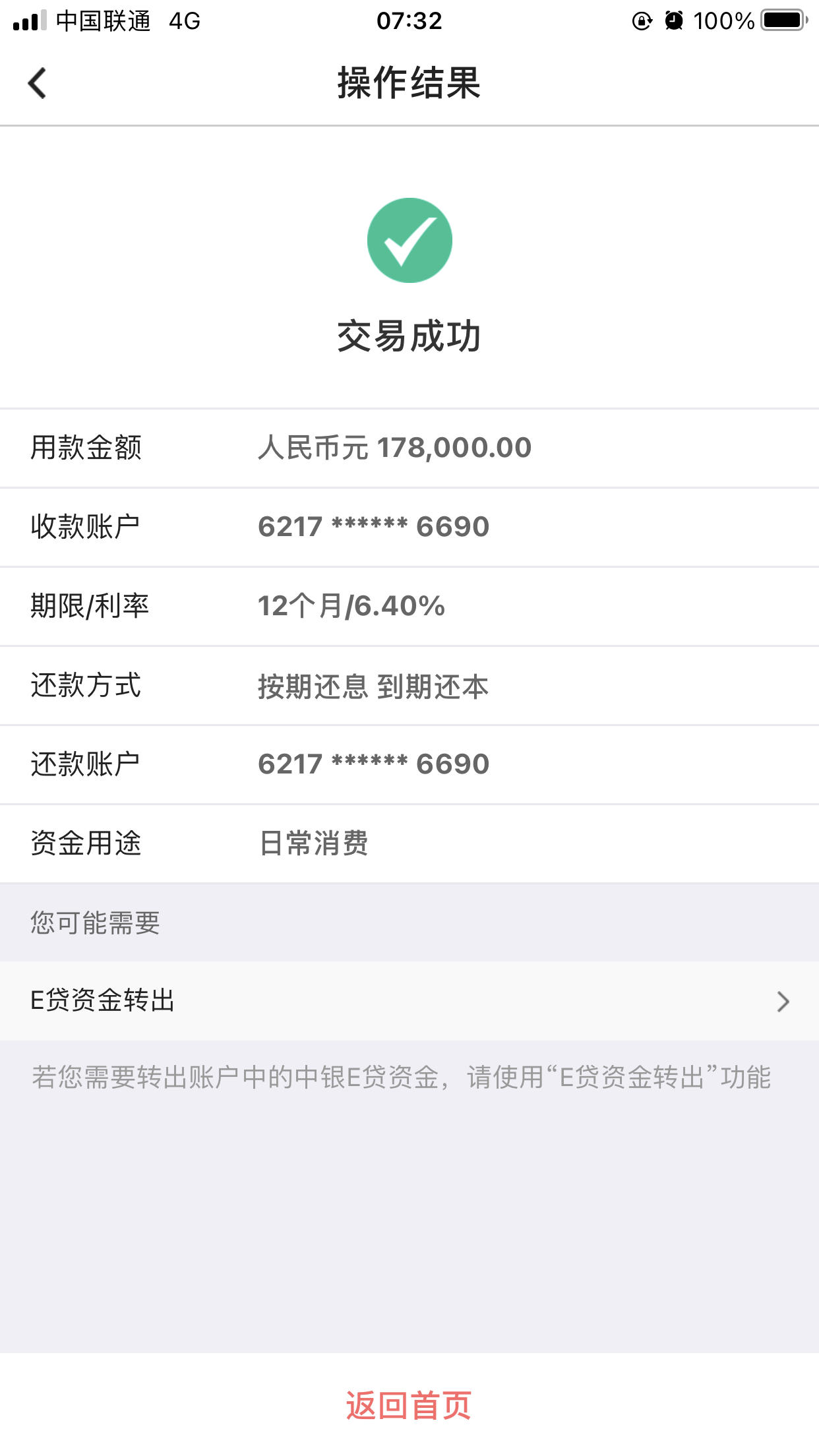Tap the green success checkmark icon

(x=409, y=239)
